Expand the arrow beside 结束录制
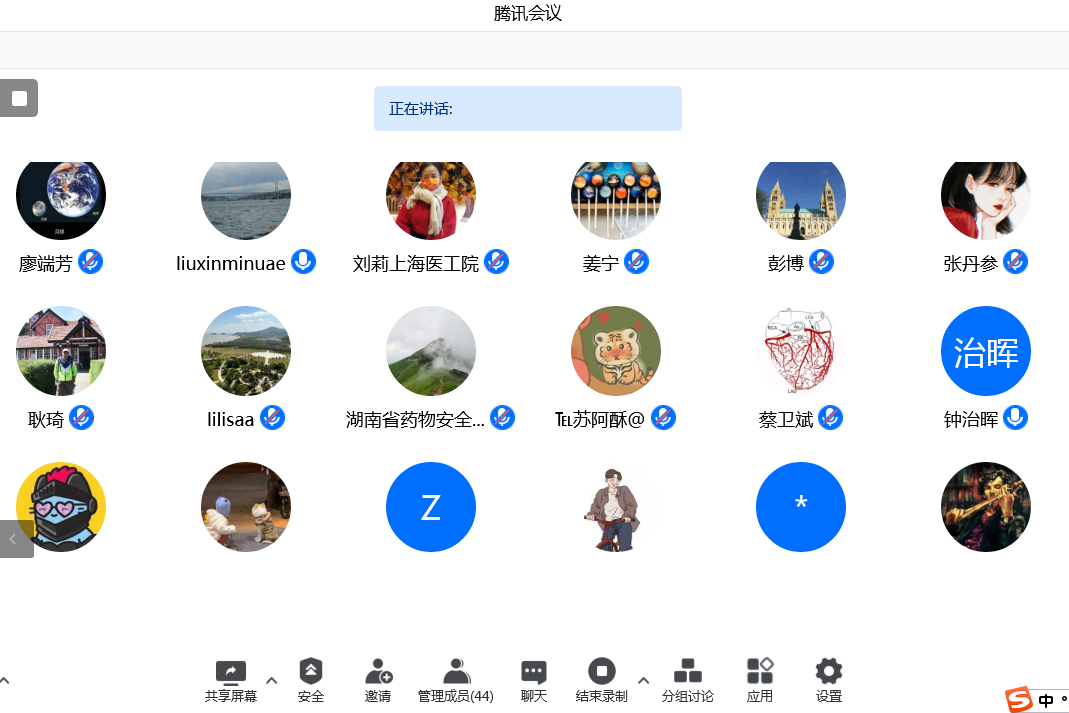1069x713 pixels. [643, 681]
